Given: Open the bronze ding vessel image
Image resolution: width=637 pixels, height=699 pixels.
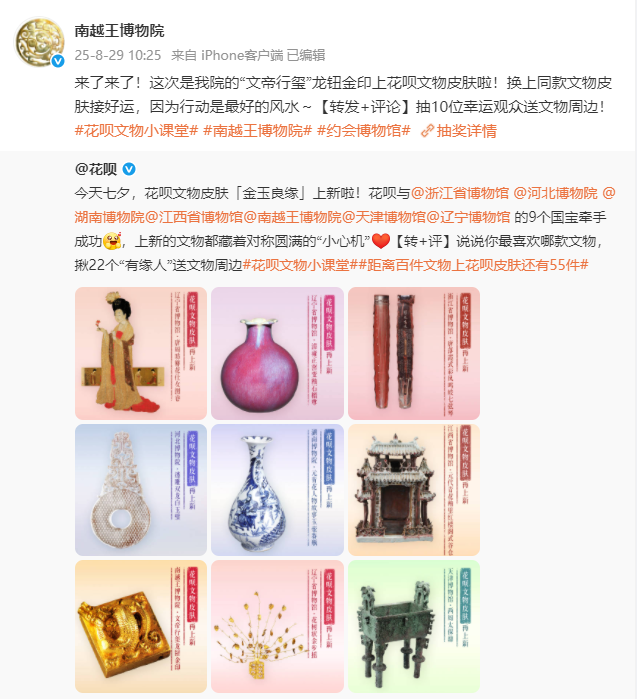Looking at the screenshot, I should pyautogui.click(x=413, y=625).
